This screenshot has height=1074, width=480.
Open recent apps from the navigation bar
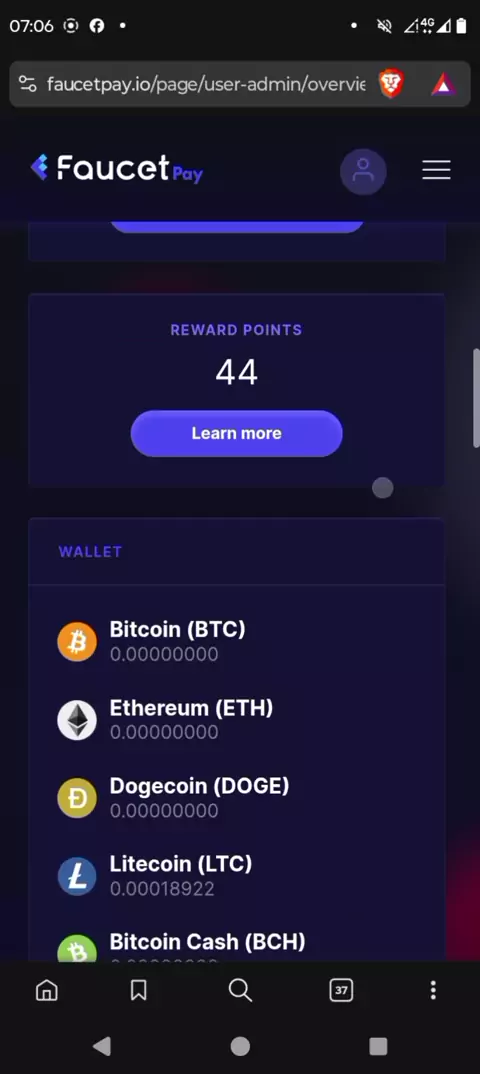click(378, 1046)
